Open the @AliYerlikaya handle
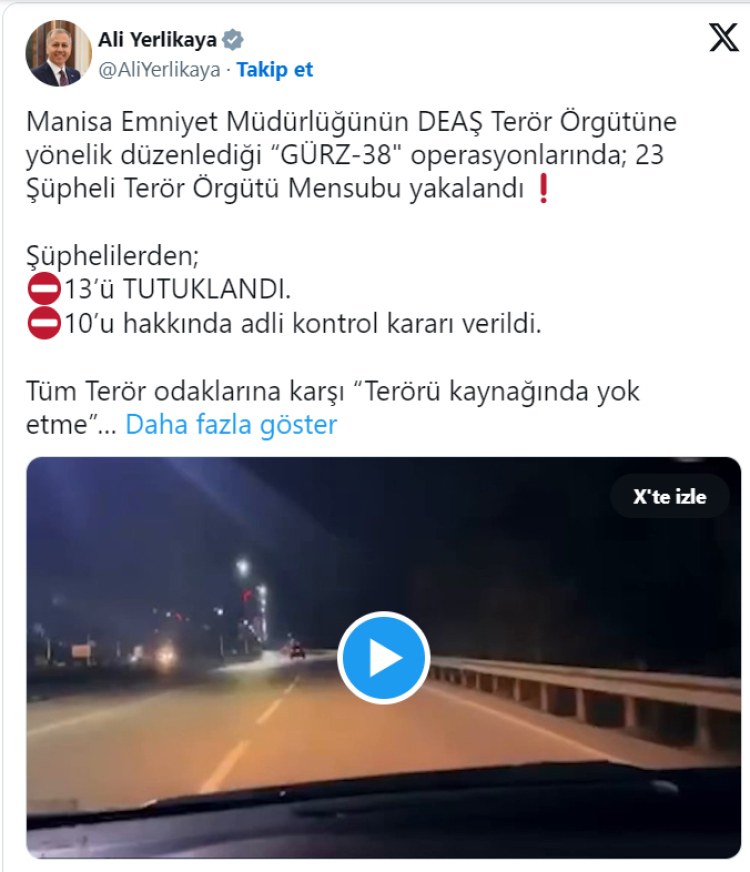 [158, 69]
